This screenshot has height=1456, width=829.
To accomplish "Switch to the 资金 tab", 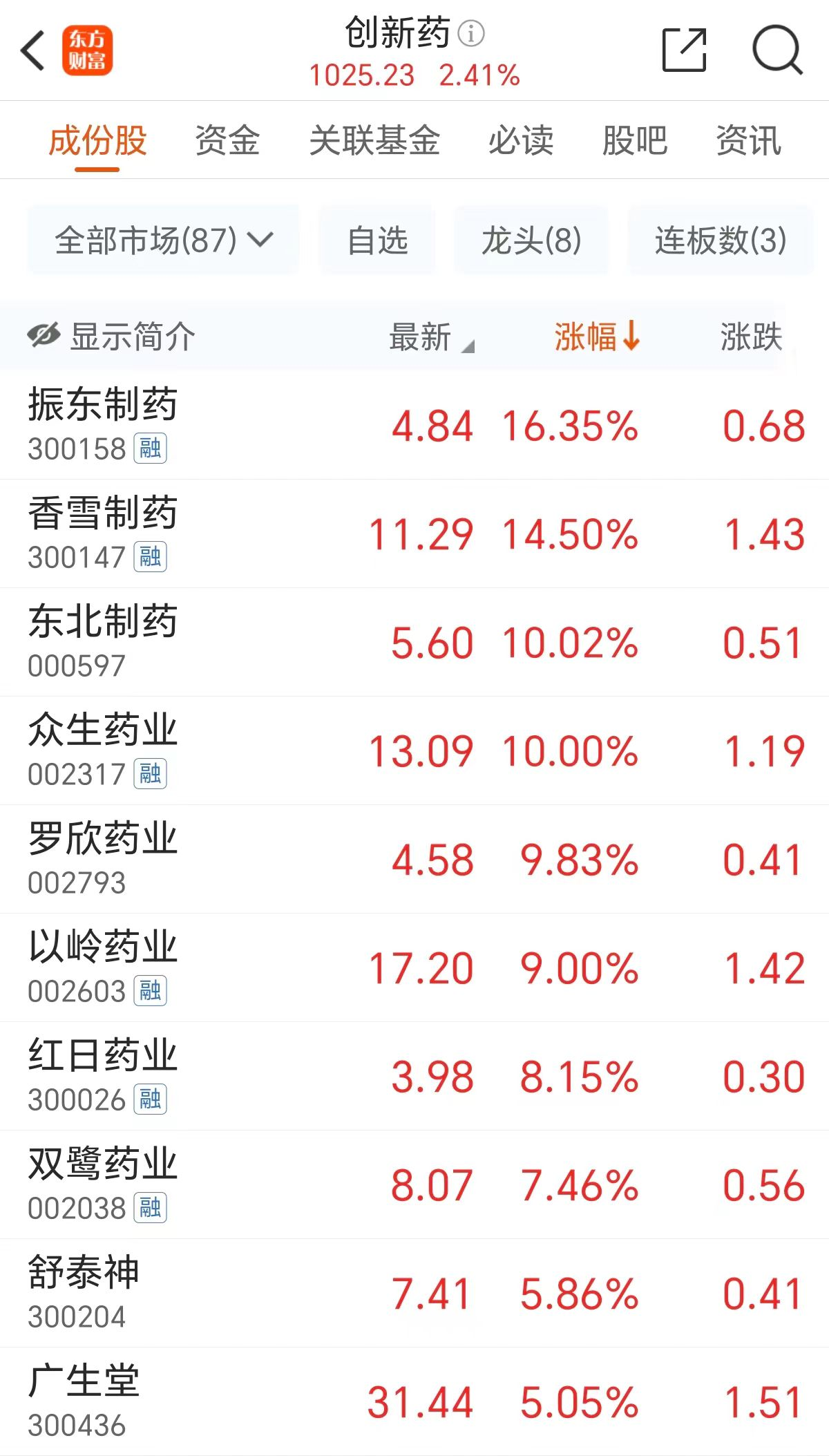I will (227, 141).
